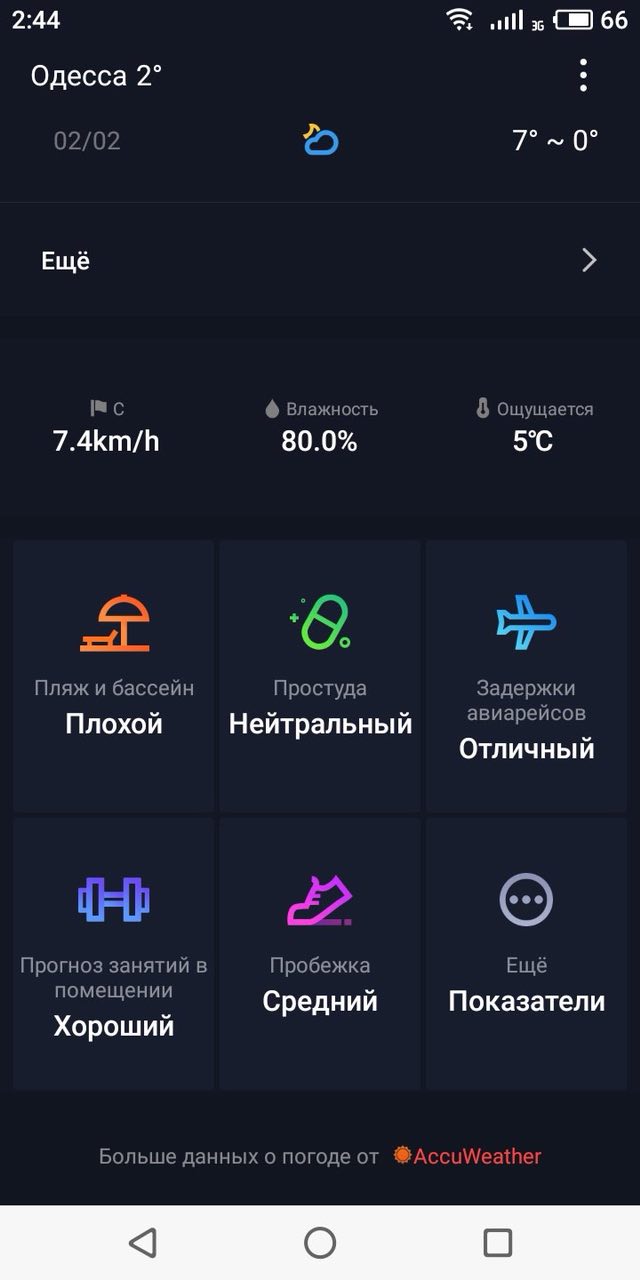Screen dimensions: 640x1280
Task: Expand the Ещё forecast row
Action: point(320,261)
